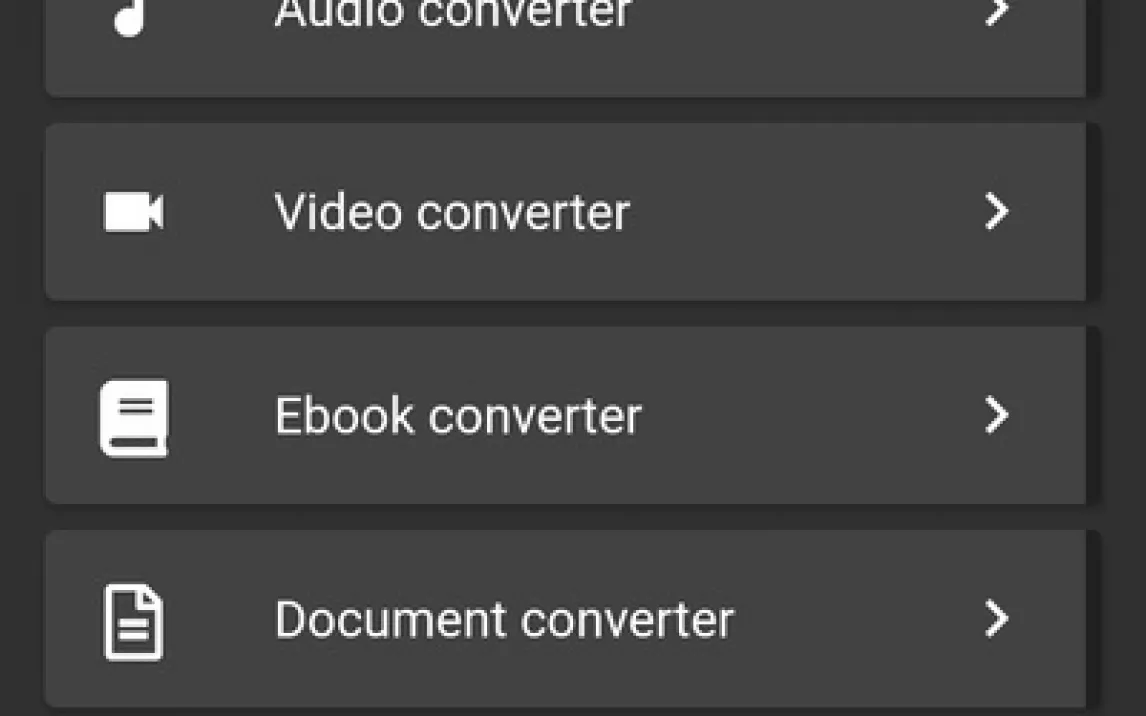This screenshot has height=716, width=1146.
Task: Open the Video converter option
Action: pos(565,212)
